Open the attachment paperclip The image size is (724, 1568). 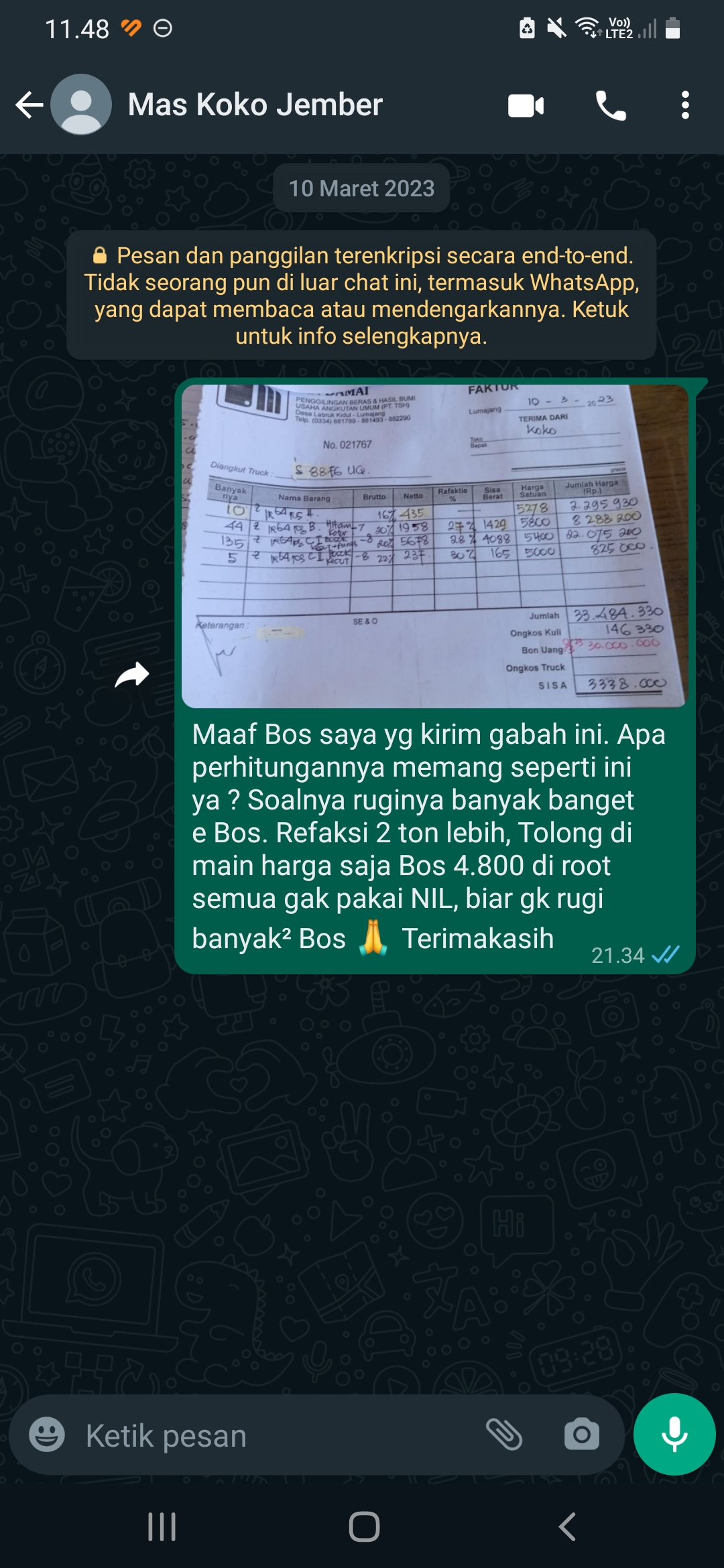tap(504, 1435)
